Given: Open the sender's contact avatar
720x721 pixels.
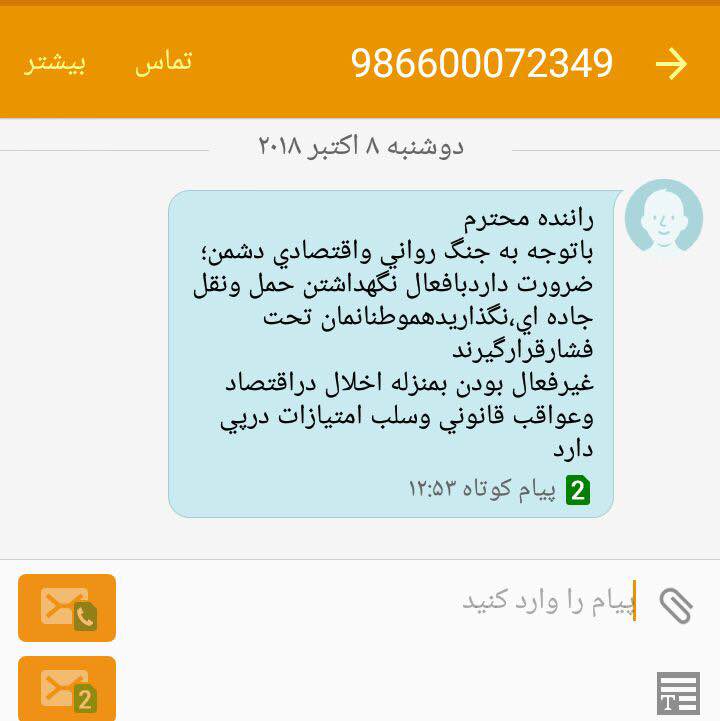Looking at the screenshot, I should tap(663, 218).
